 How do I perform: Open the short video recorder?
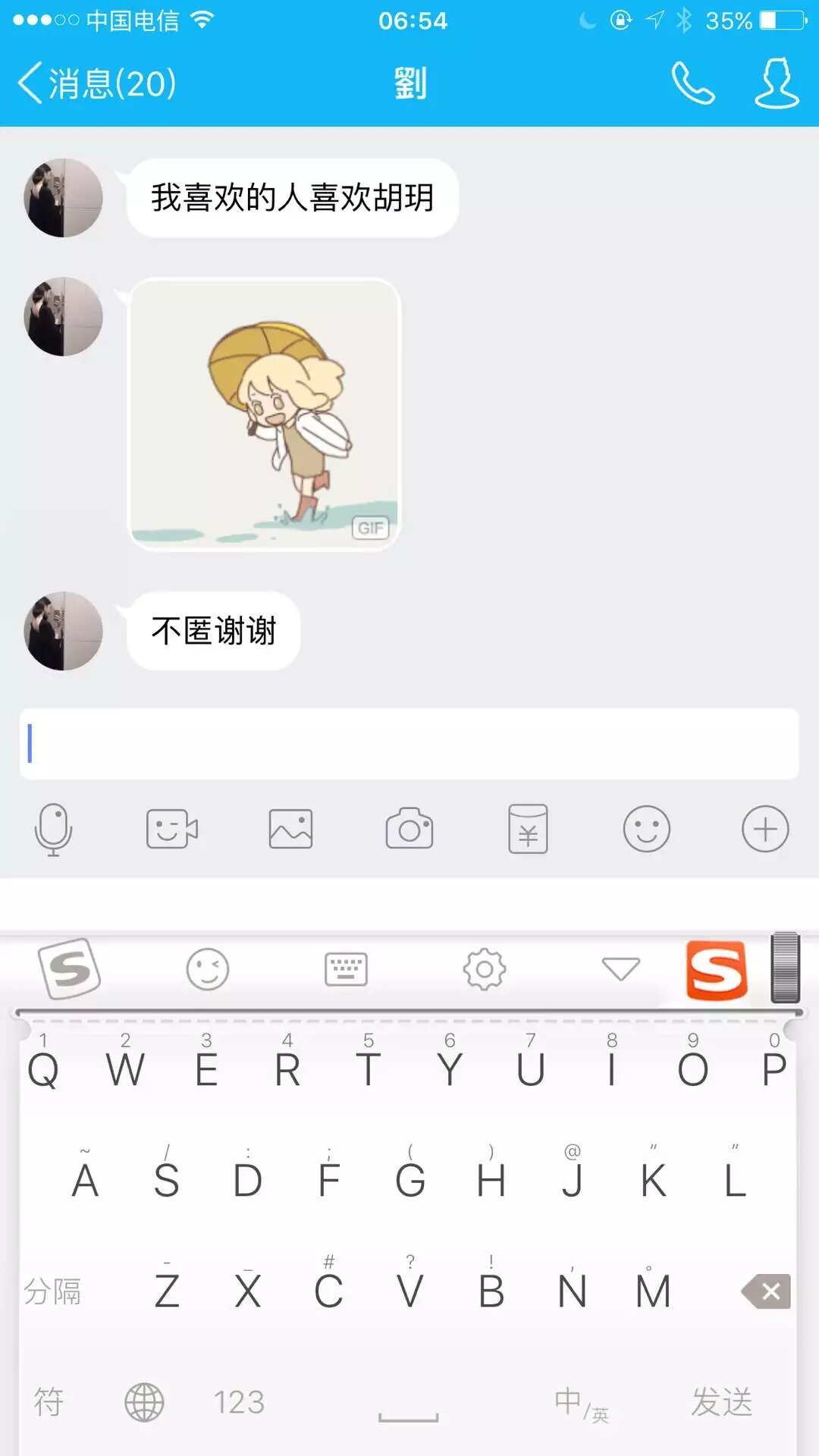tap(171, 829)
